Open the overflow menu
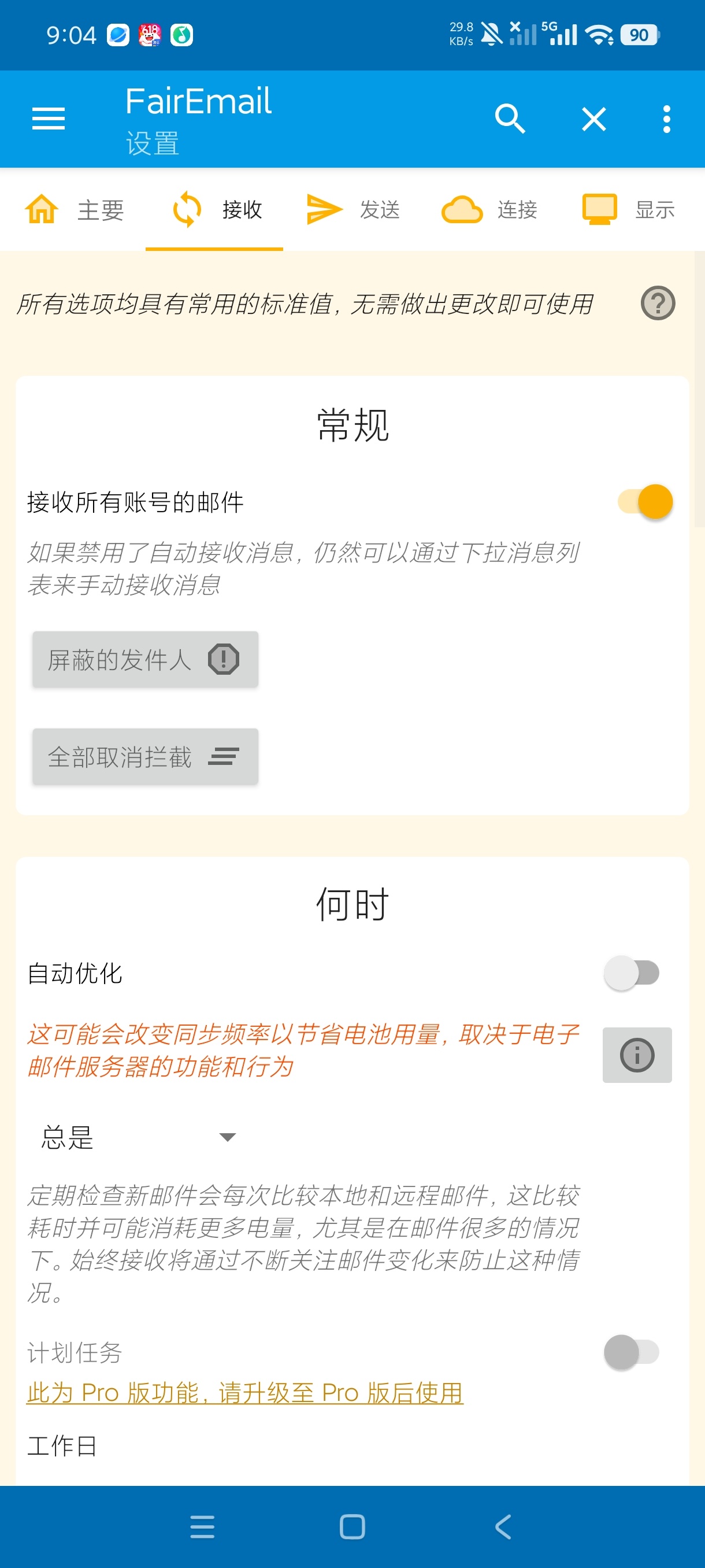 [x=667, y=119]
